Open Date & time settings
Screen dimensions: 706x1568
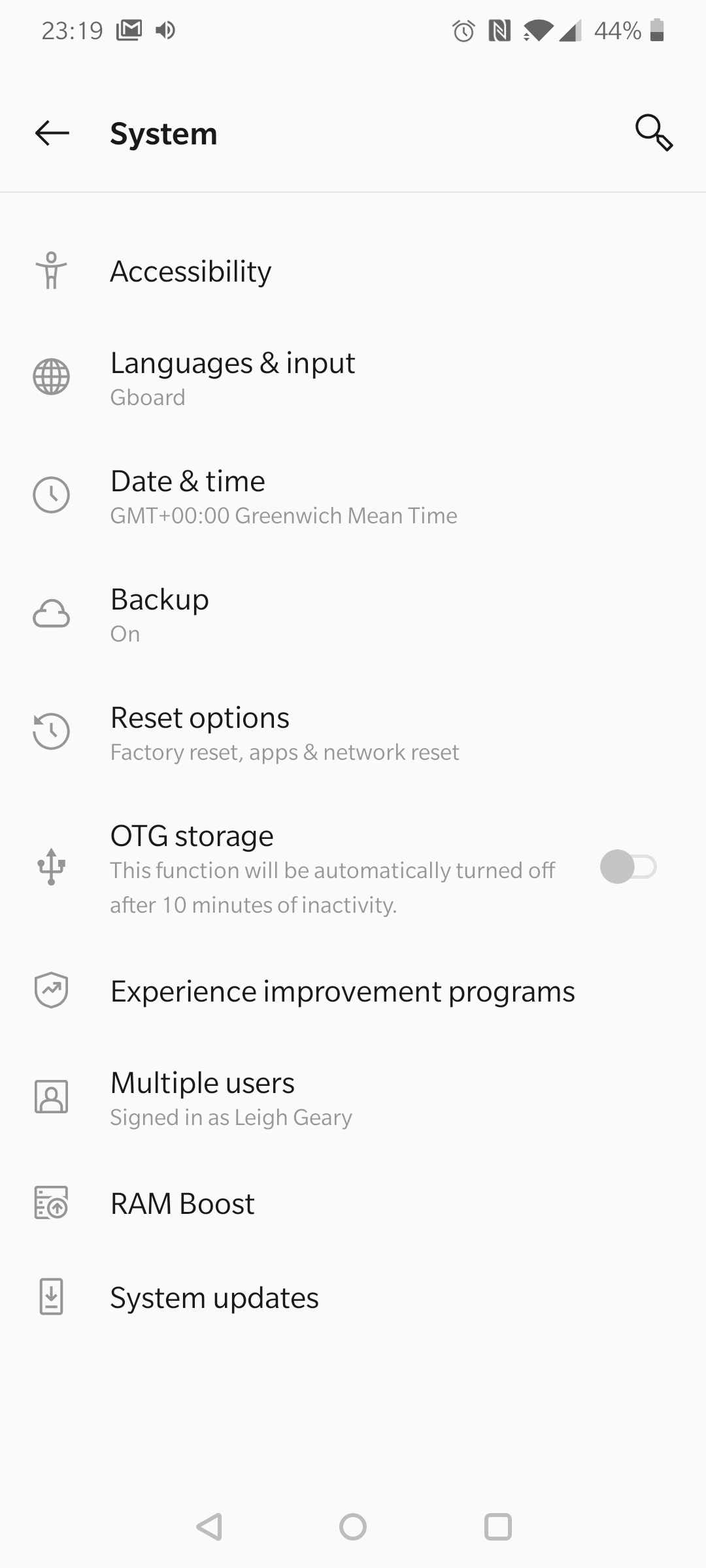(353, 496)
